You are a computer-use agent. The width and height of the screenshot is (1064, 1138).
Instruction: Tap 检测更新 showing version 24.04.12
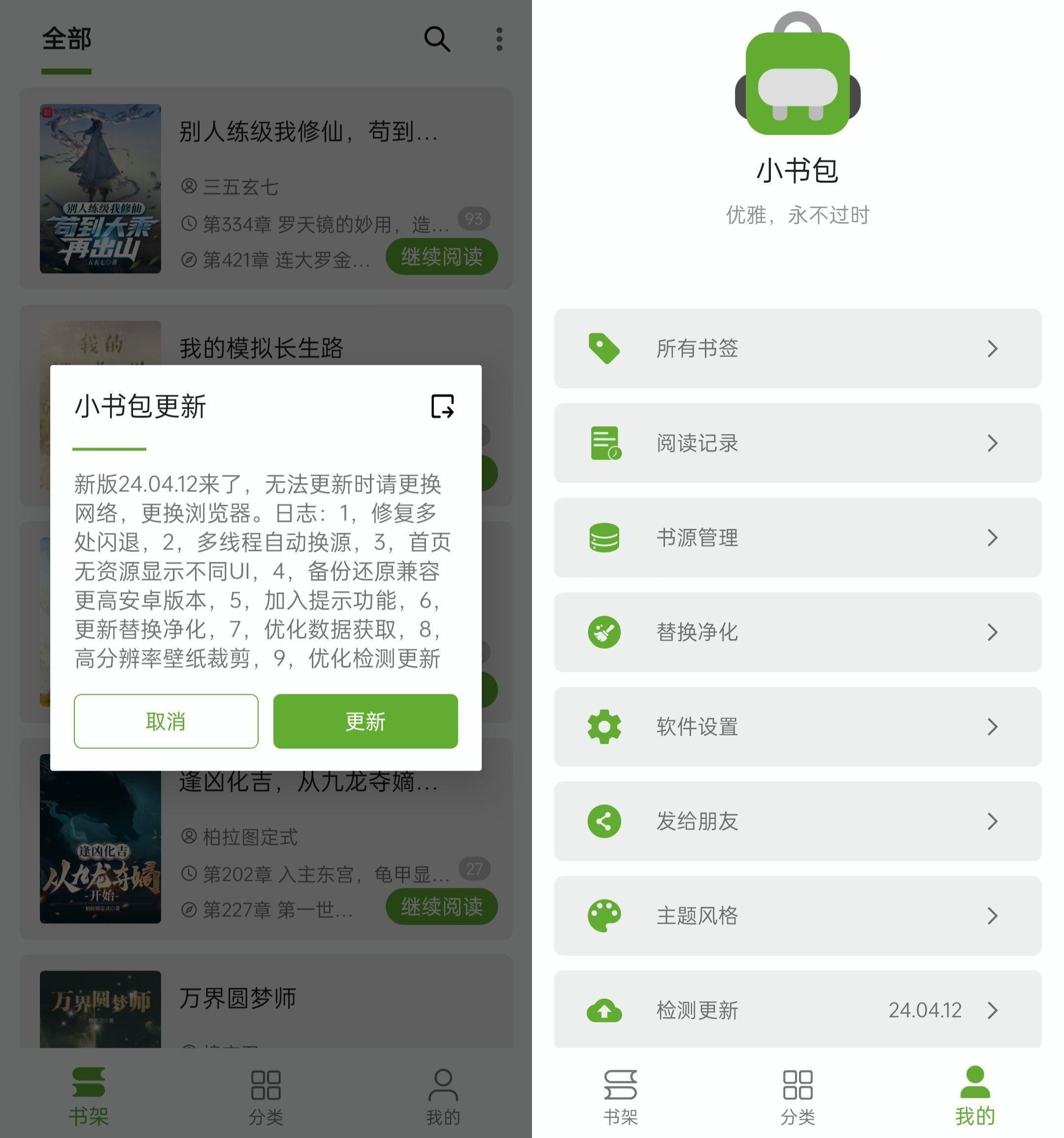tap(797, 1010)
